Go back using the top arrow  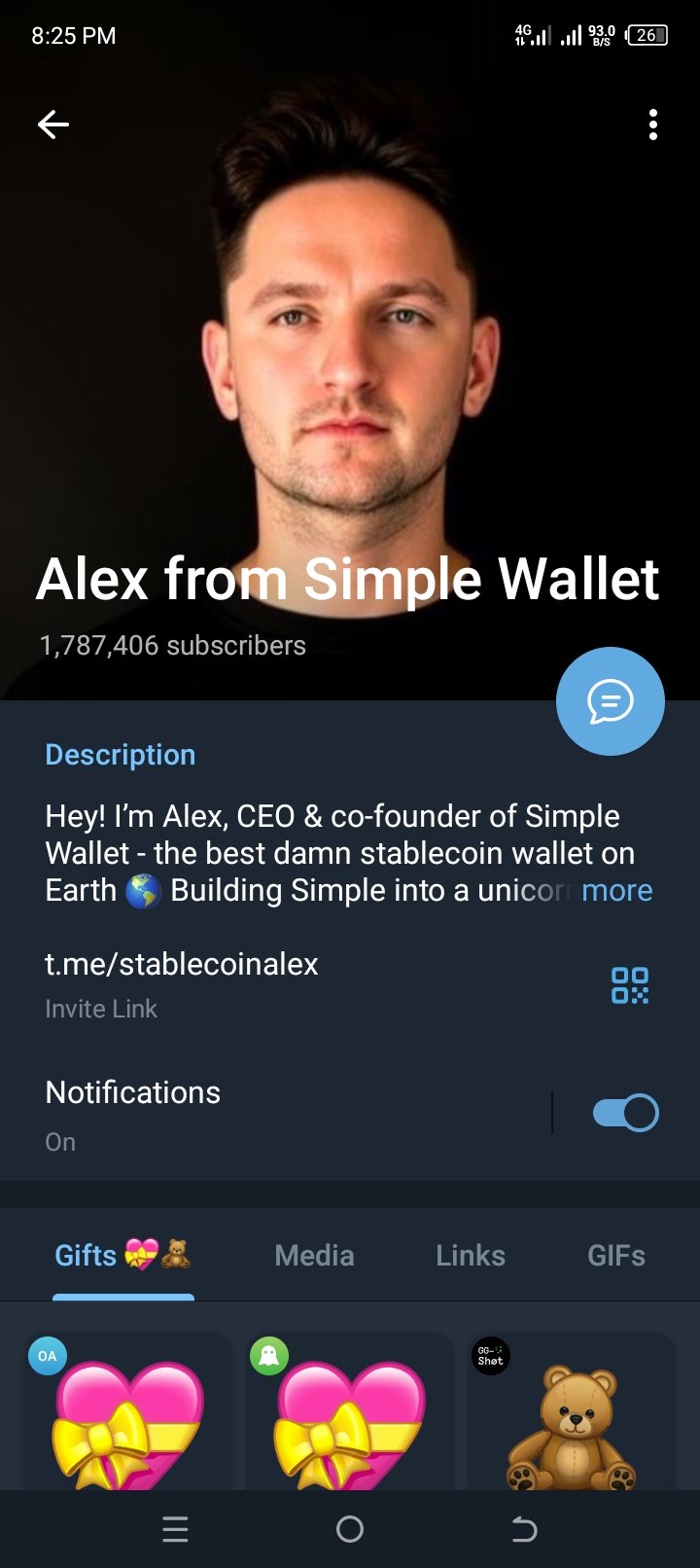click(53, 125)
